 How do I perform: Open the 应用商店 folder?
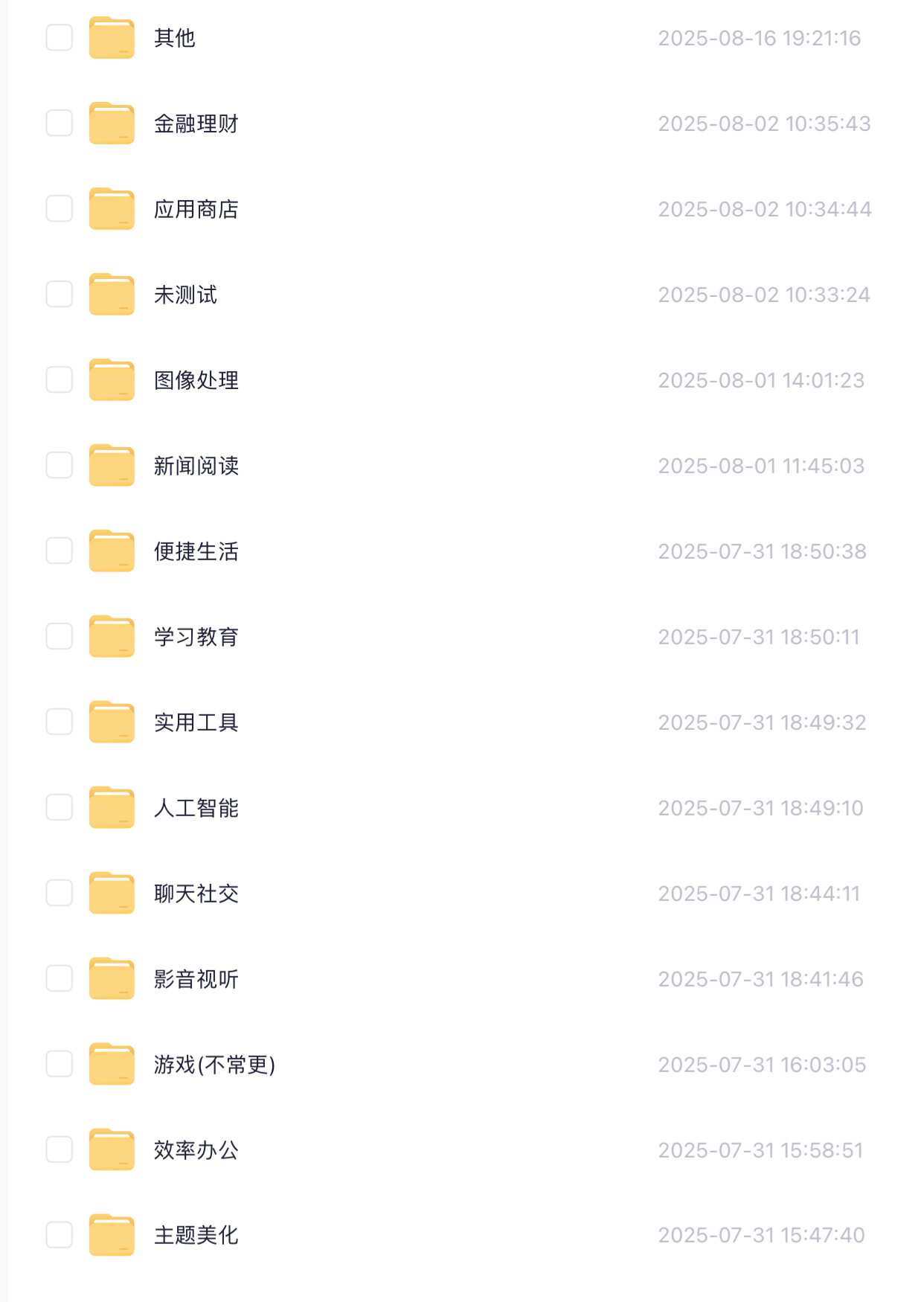[196, 209]
